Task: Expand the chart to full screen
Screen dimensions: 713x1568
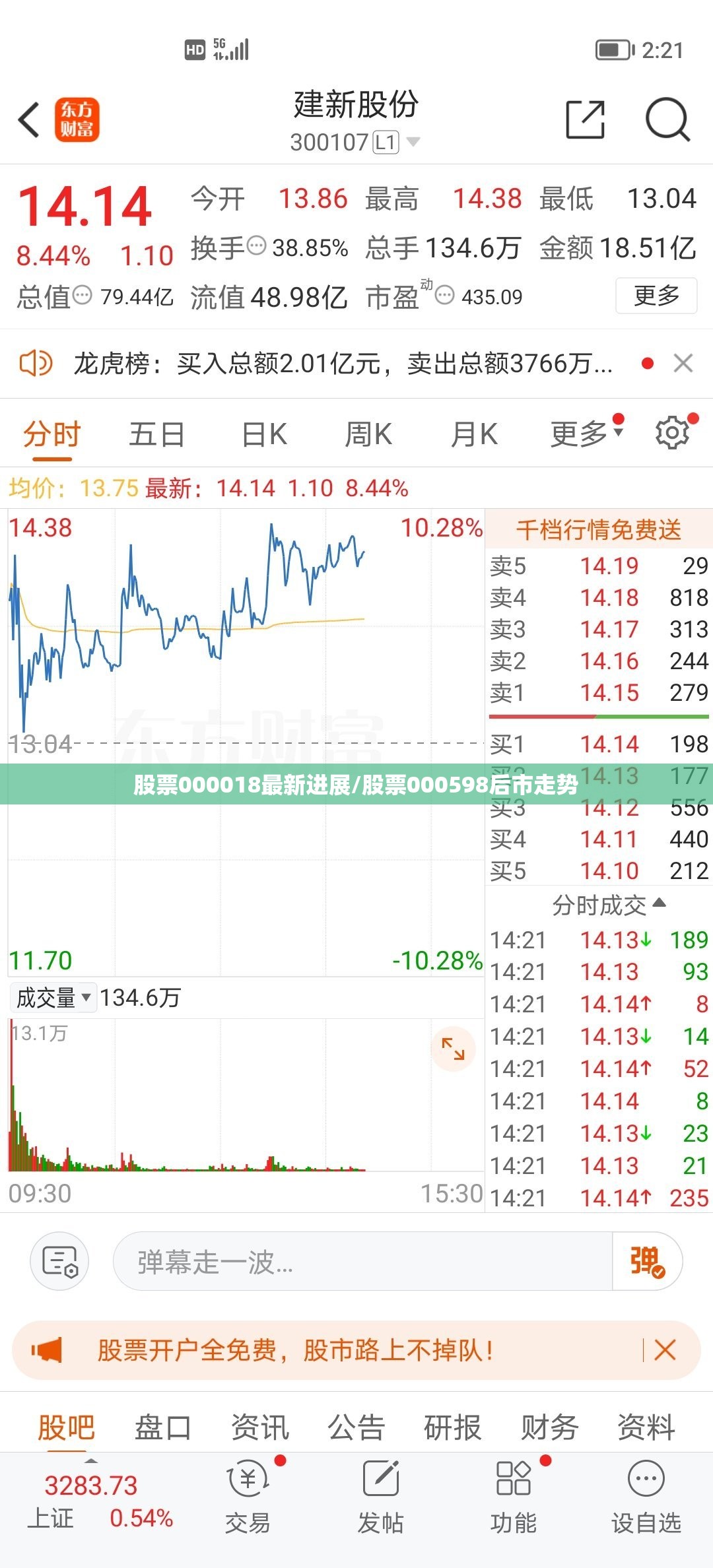Action: click(453, 1049)
